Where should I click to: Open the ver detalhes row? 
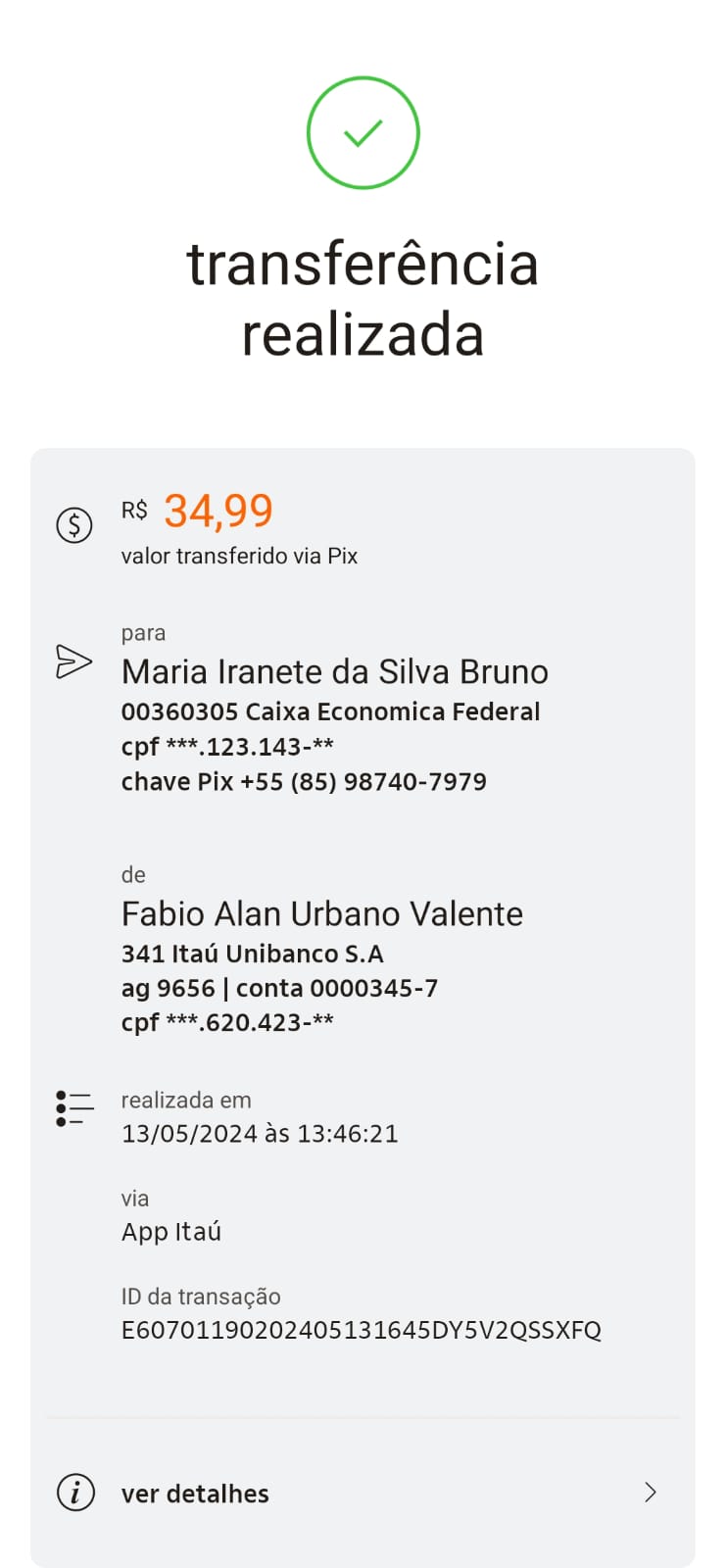(x=363, y=1493)
